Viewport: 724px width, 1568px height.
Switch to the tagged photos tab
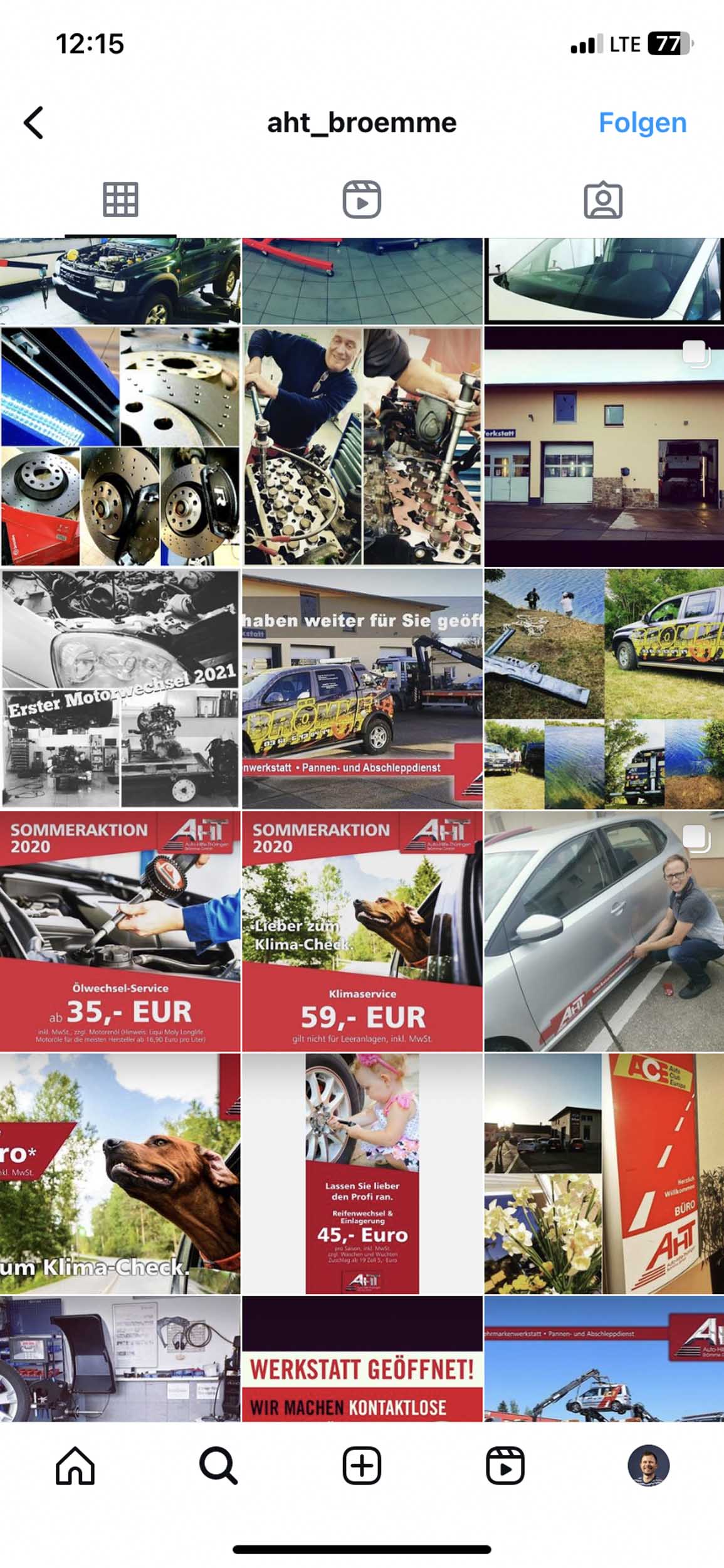603,200
